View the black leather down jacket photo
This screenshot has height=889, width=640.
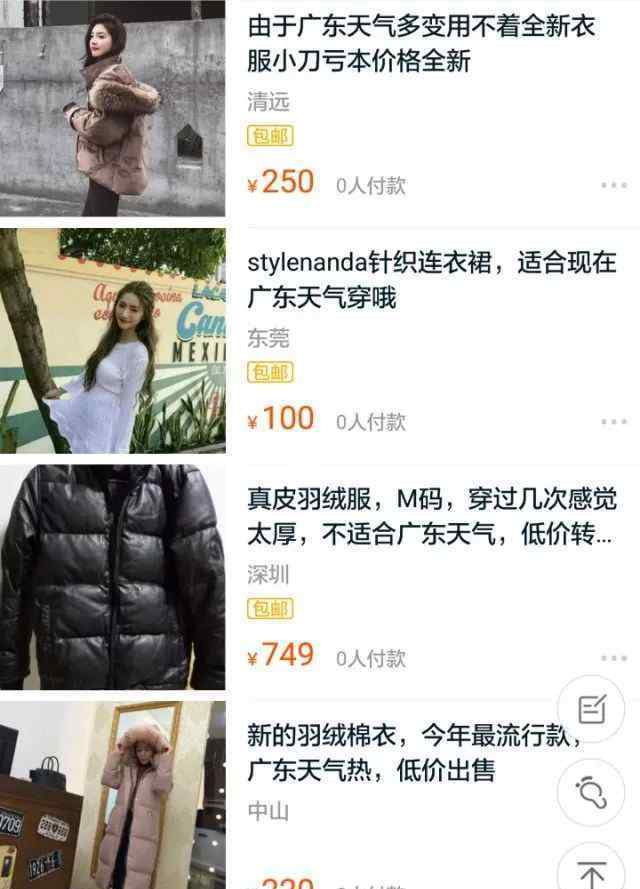[x=112, y=577]
